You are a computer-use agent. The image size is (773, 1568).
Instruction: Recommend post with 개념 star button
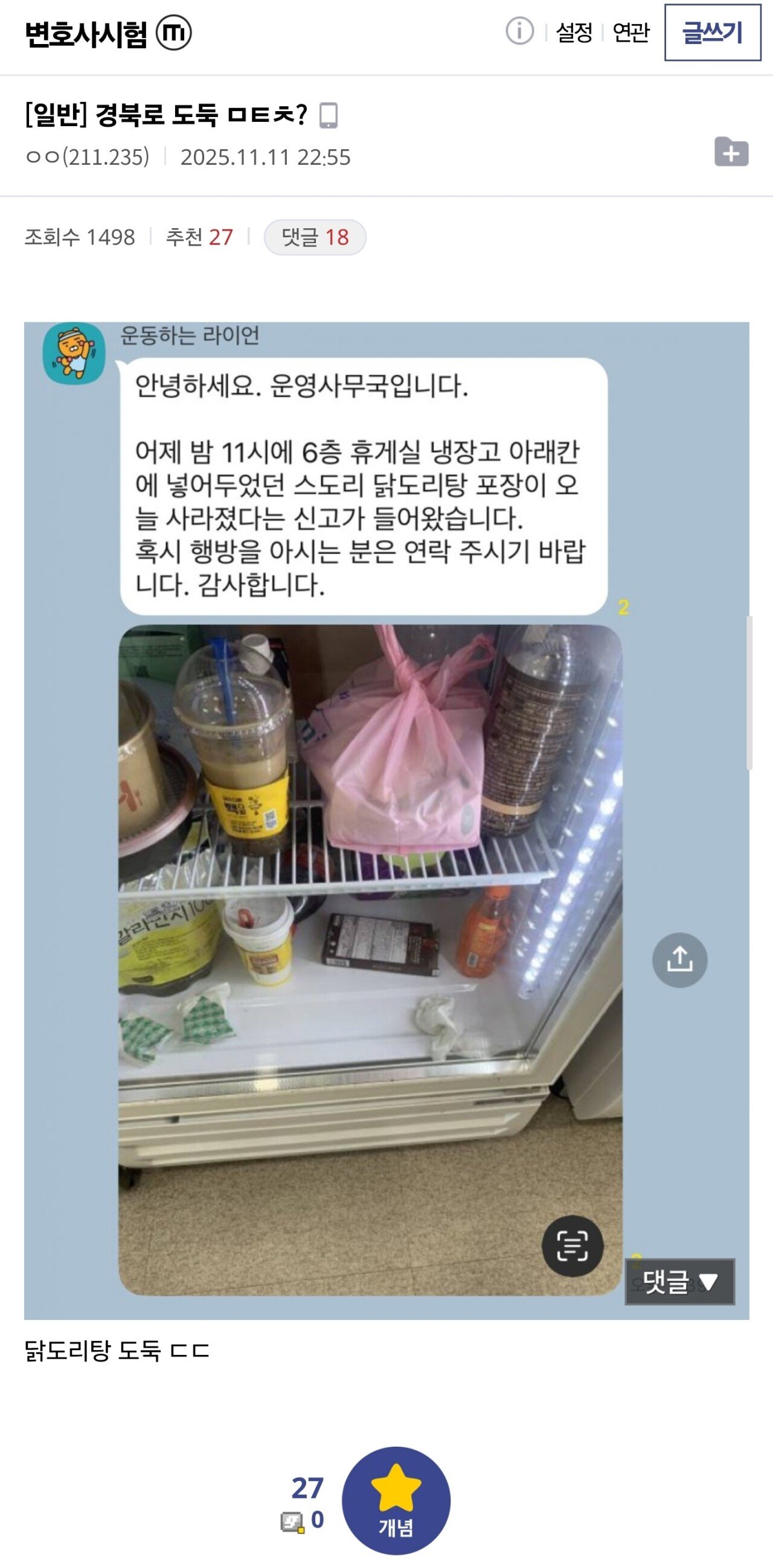coord(396,1500)
